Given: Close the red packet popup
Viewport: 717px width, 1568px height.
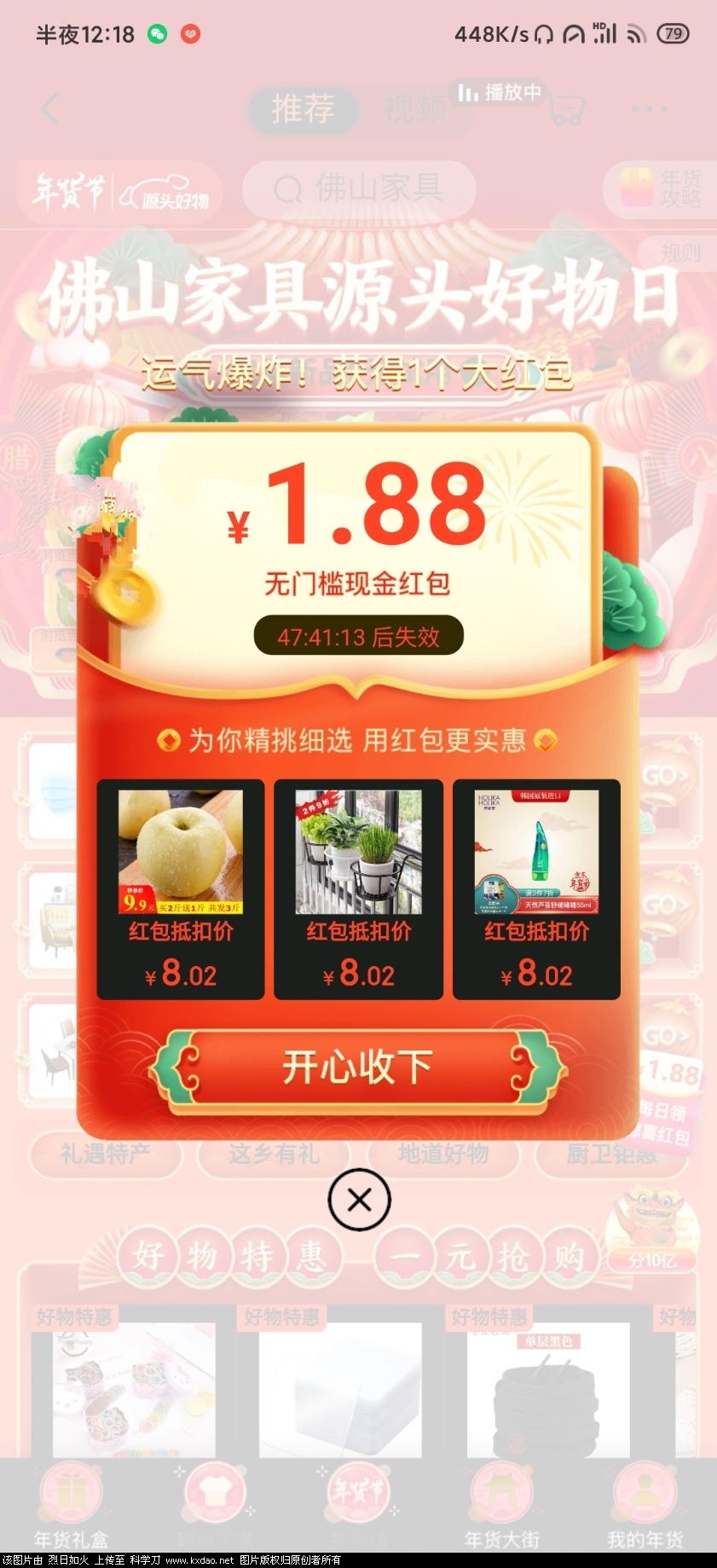Looking at the screenshot, I should click(x=359, y=1200).
